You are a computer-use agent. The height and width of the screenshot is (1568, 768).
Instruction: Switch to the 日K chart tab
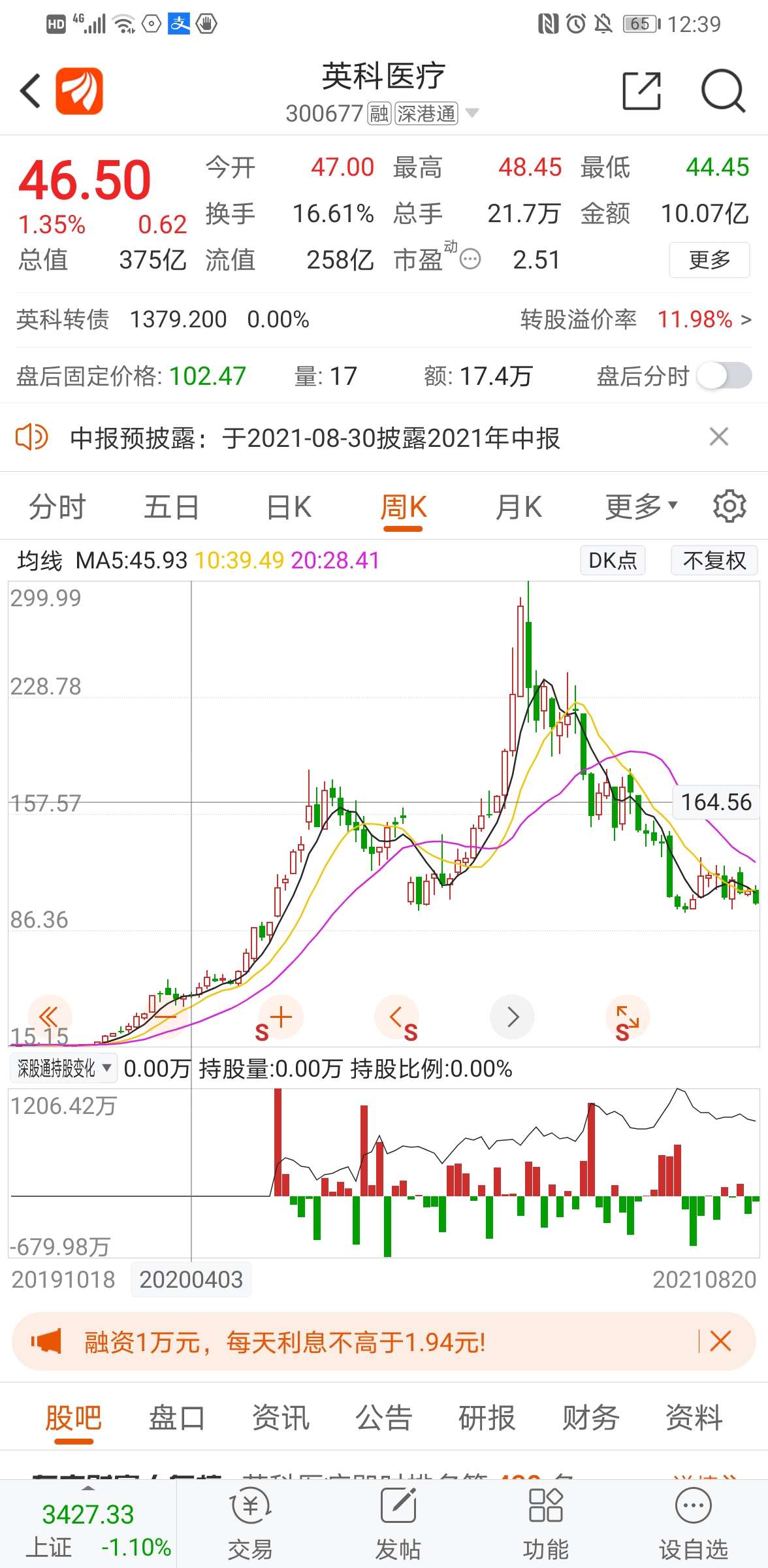(289, 507)
